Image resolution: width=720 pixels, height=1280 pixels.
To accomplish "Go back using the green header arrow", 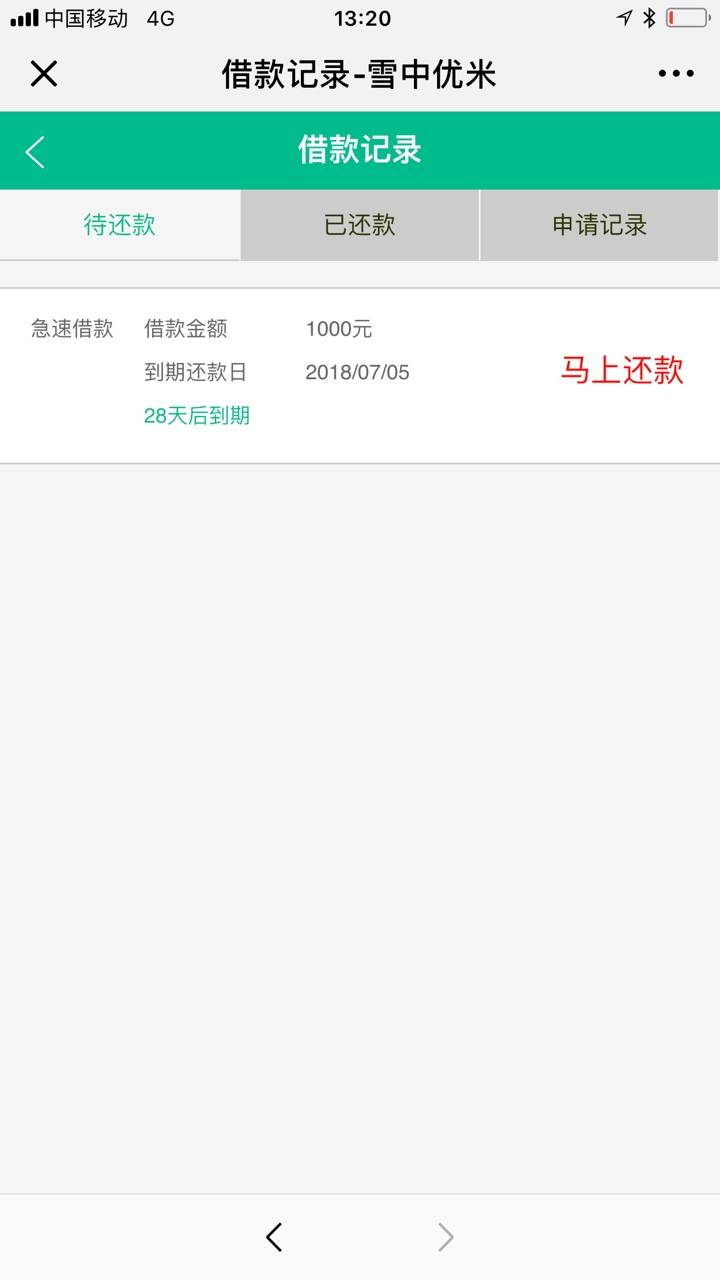I will 35,151.
